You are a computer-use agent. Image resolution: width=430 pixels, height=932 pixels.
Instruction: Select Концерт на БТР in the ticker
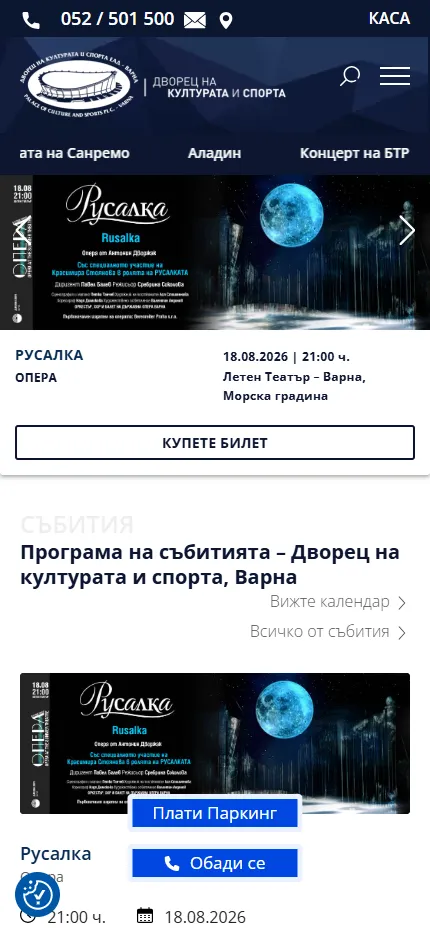point(354,153)
